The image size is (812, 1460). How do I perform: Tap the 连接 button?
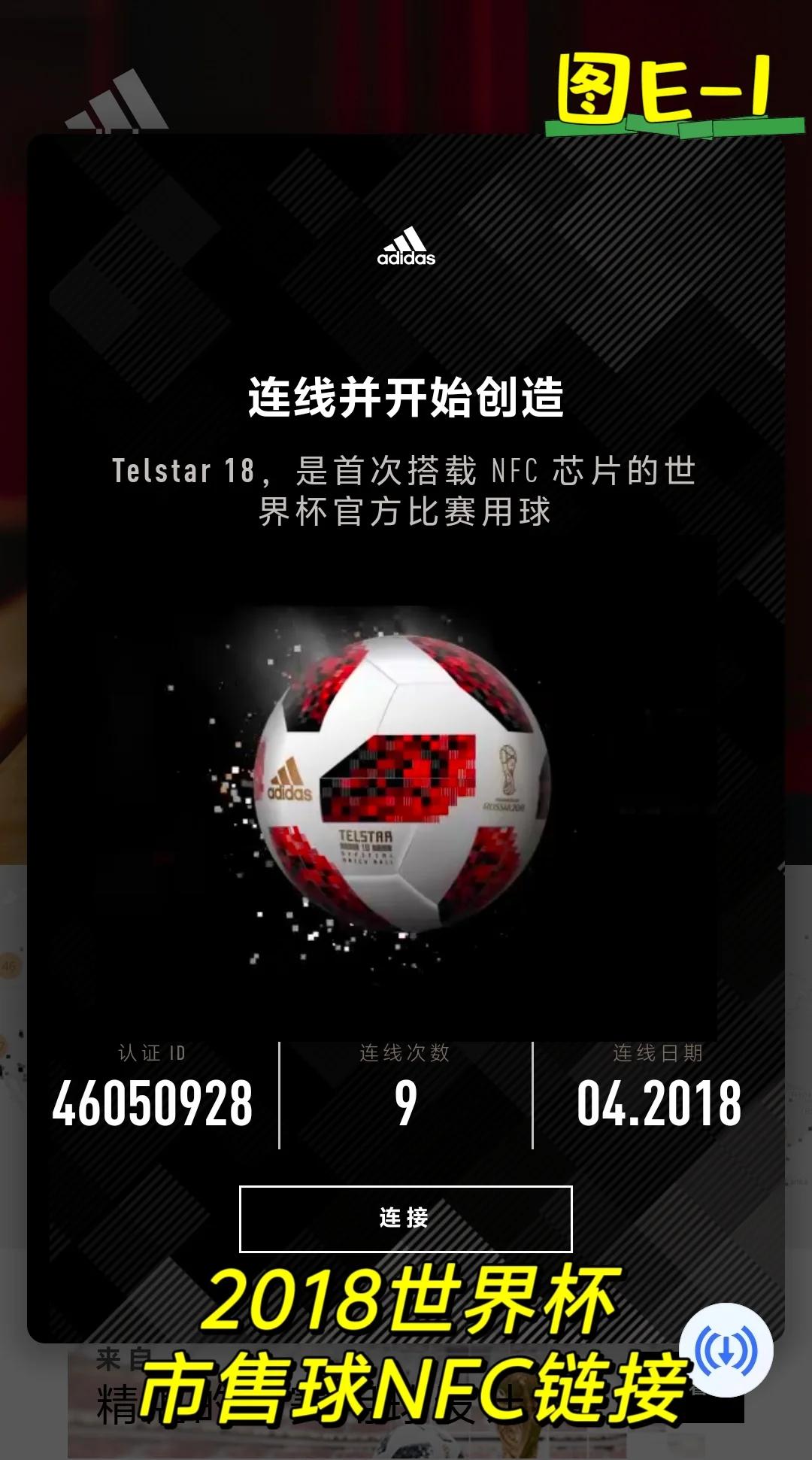coord(405,1217)
